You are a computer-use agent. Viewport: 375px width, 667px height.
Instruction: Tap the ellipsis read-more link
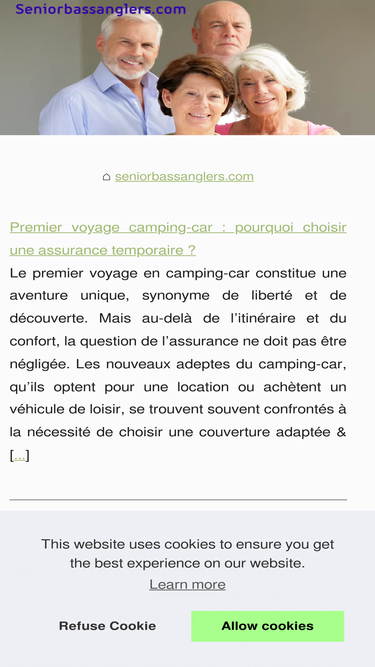19,456
